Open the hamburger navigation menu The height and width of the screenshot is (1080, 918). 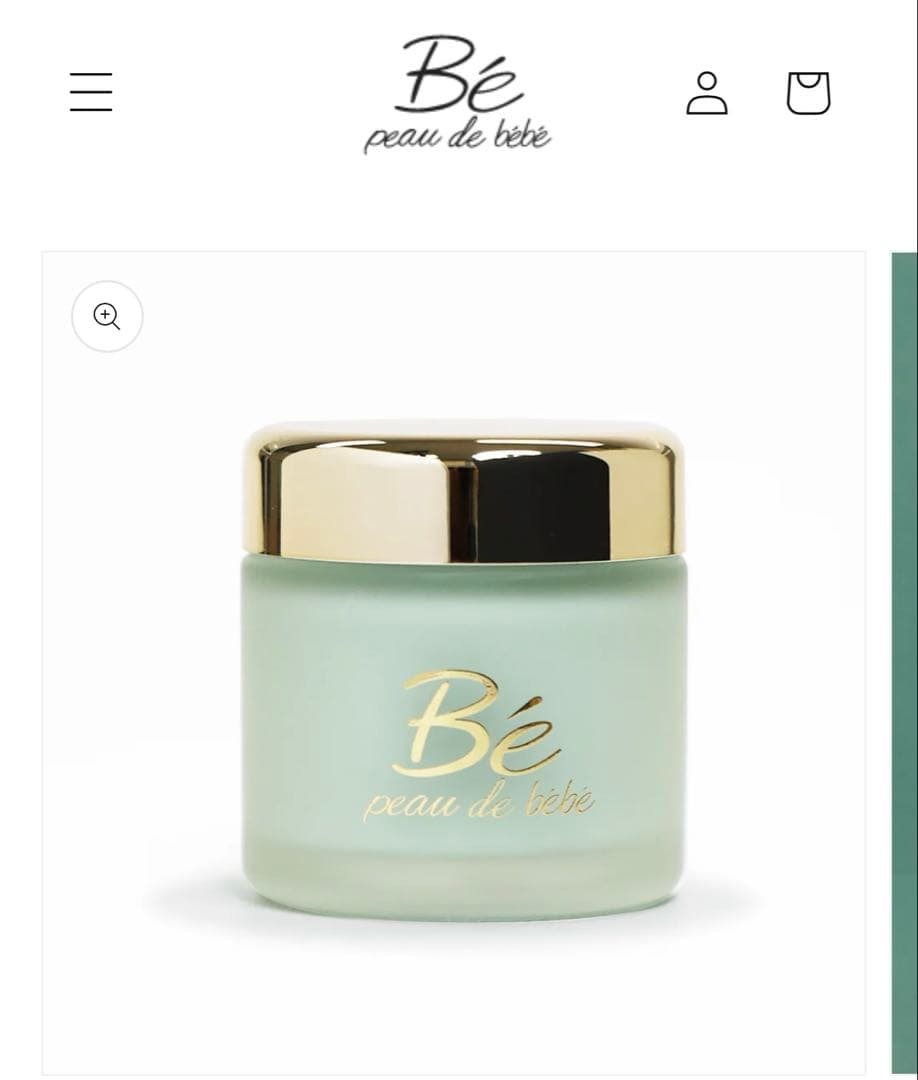pyautogui.click(x=91, y=92)
